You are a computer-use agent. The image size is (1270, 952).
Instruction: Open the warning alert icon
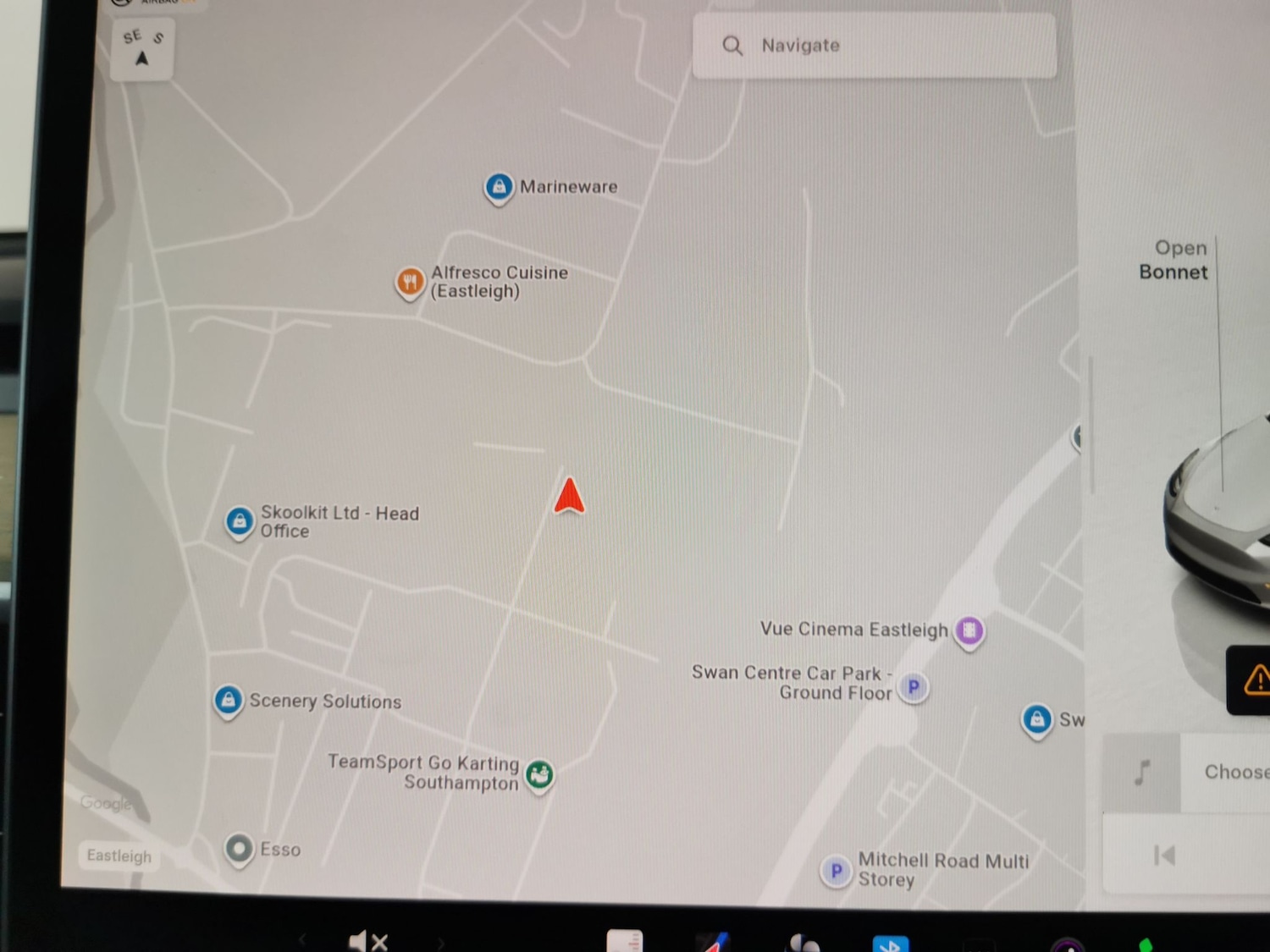point(1256,679)
